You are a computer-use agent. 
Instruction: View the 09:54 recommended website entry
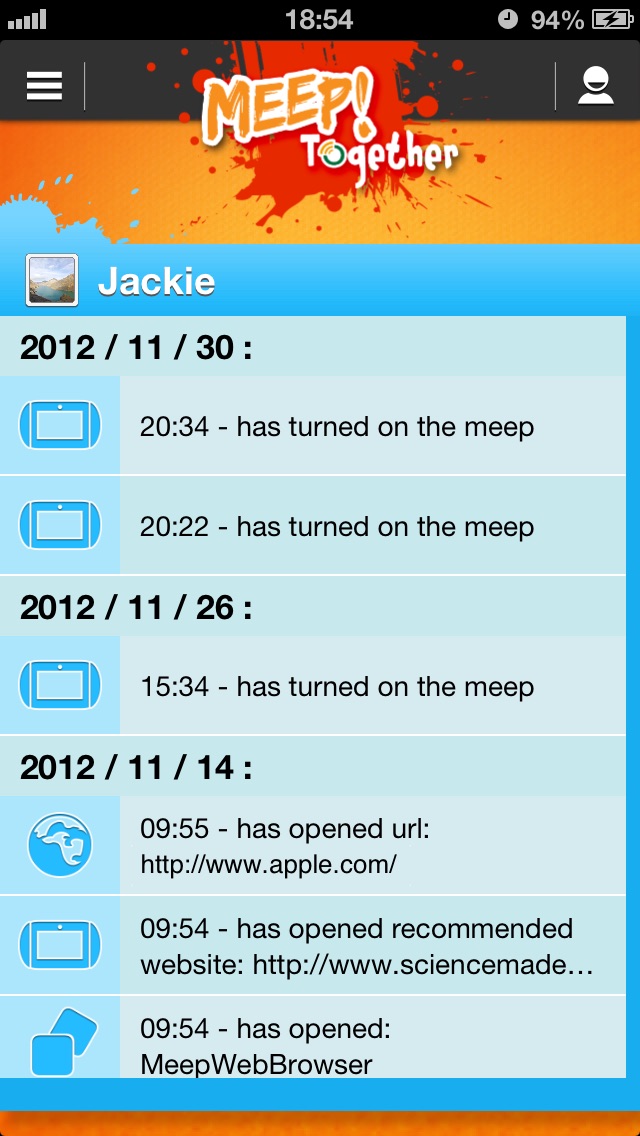point(312,945)
